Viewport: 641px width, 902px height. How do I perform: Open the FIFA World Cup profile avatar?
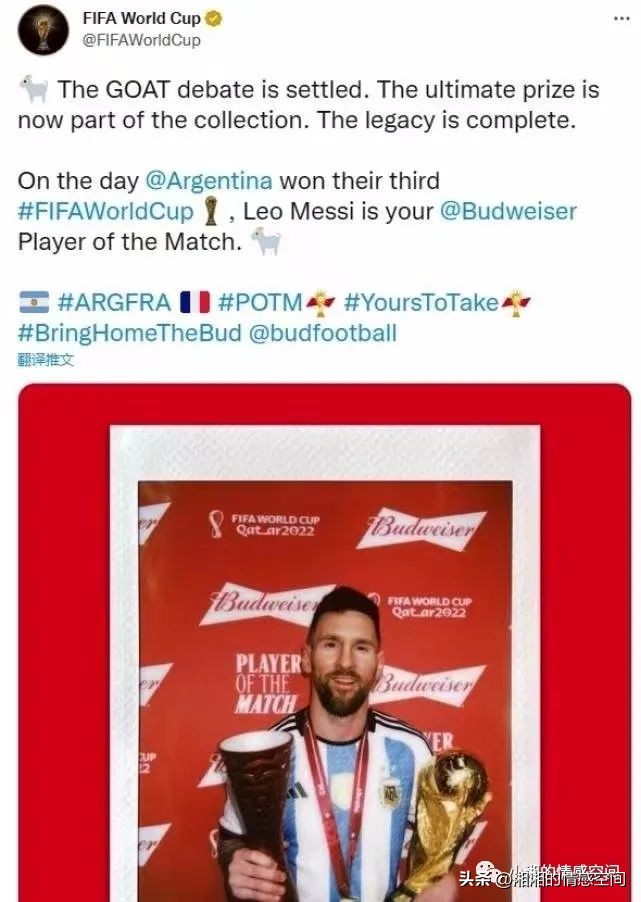point(43,30)
